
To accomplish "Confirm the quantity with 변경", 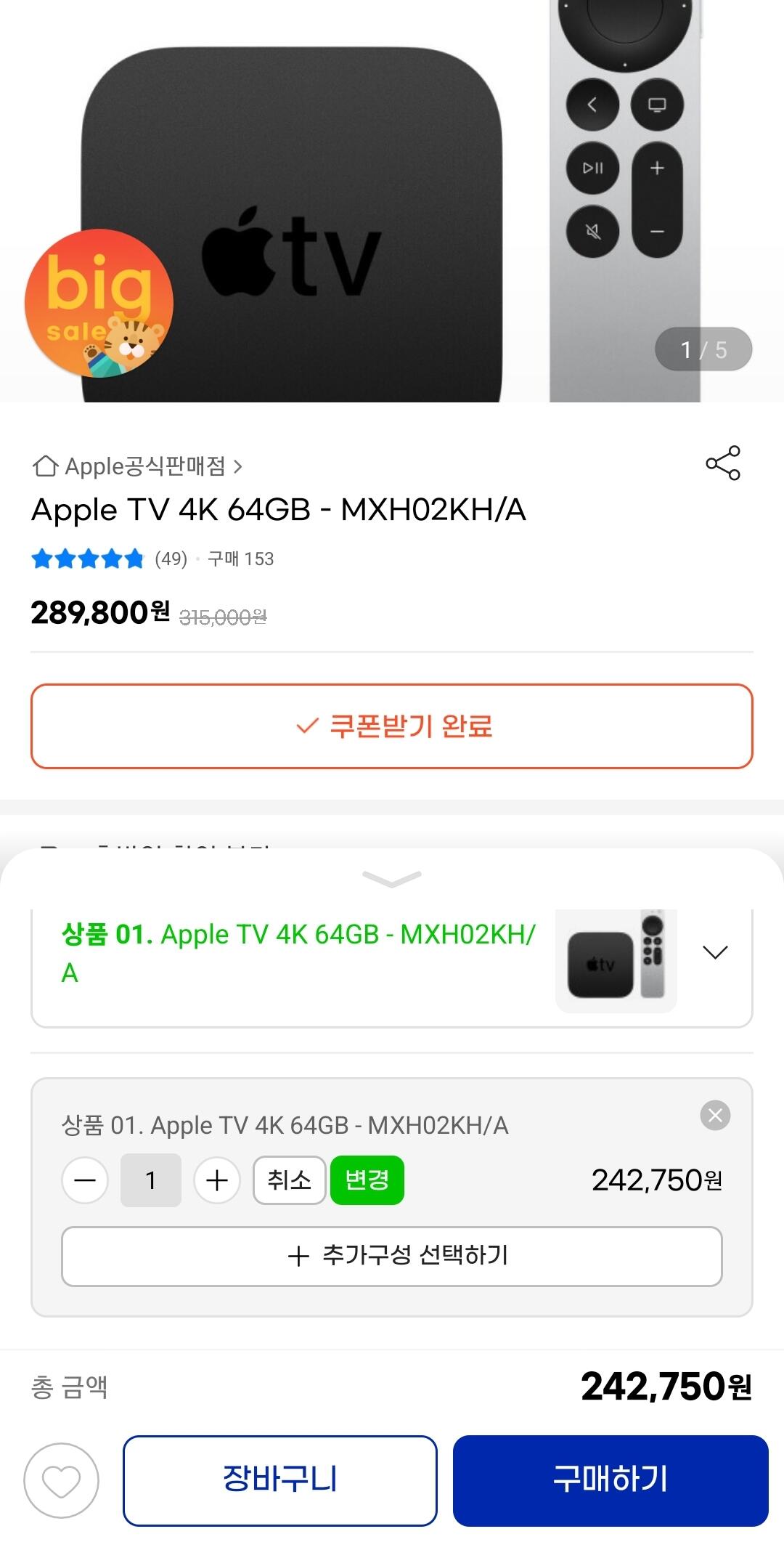I will [367, 1180].
